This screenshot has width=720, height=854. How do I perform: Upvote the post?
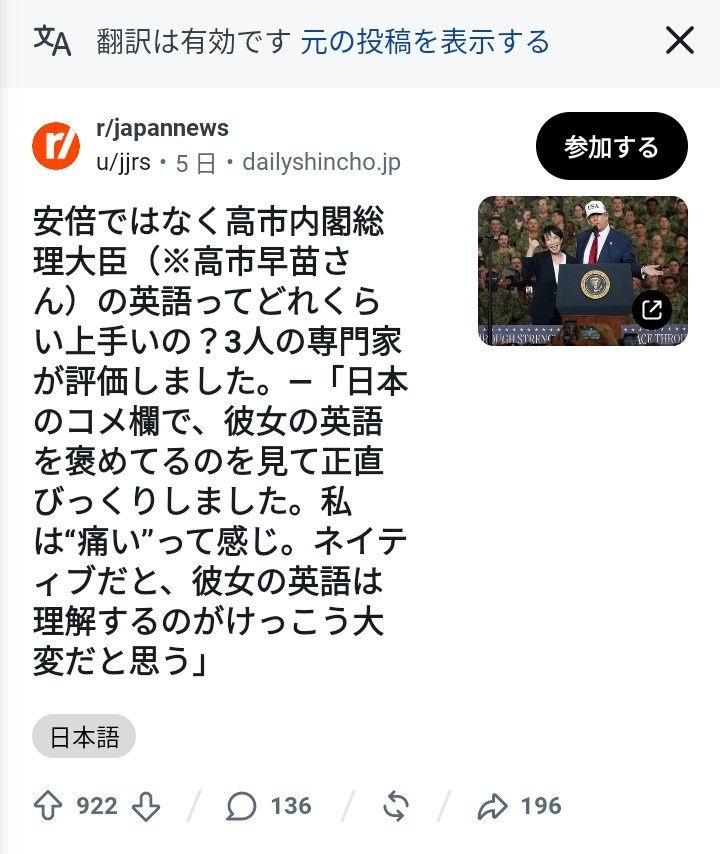[x=48, y=806]
